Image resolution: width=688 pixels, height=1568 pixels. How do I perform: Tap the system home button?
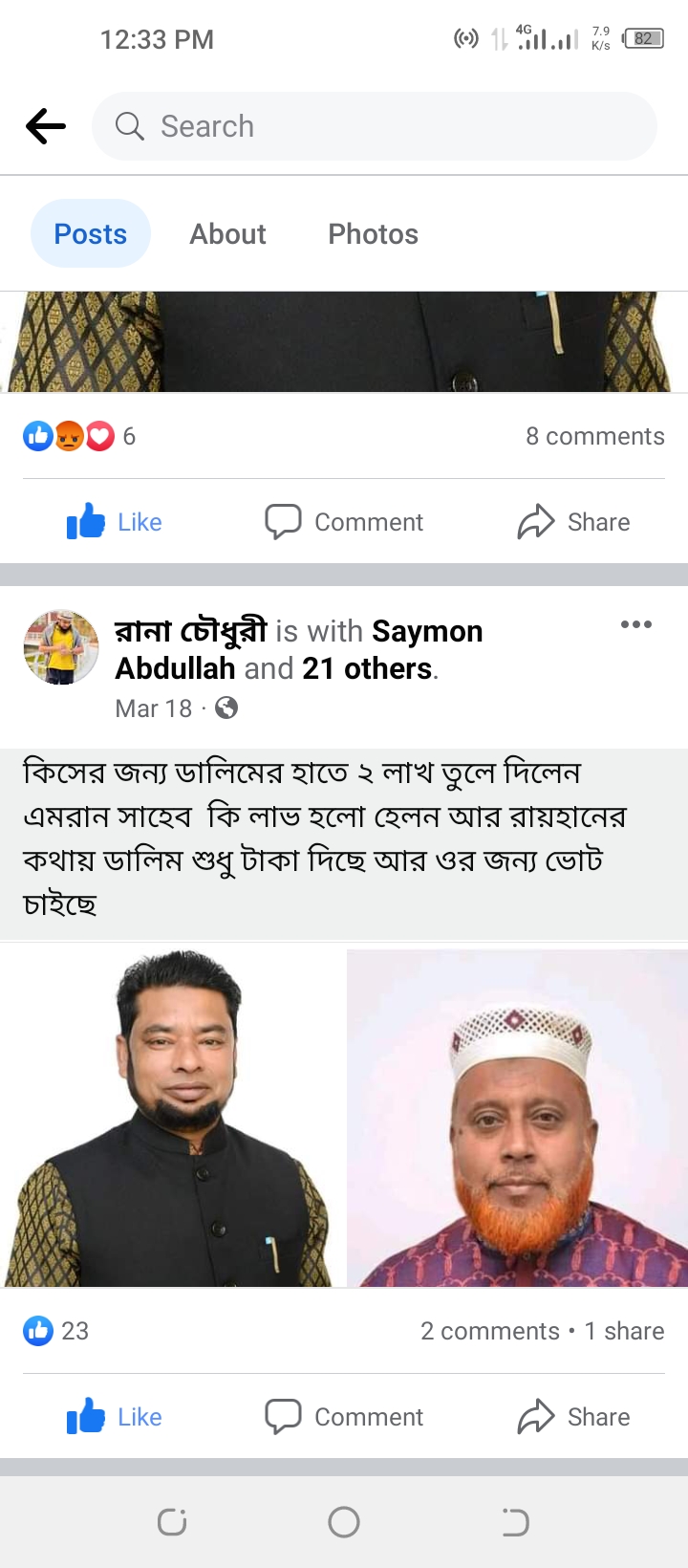(344, 1522)
